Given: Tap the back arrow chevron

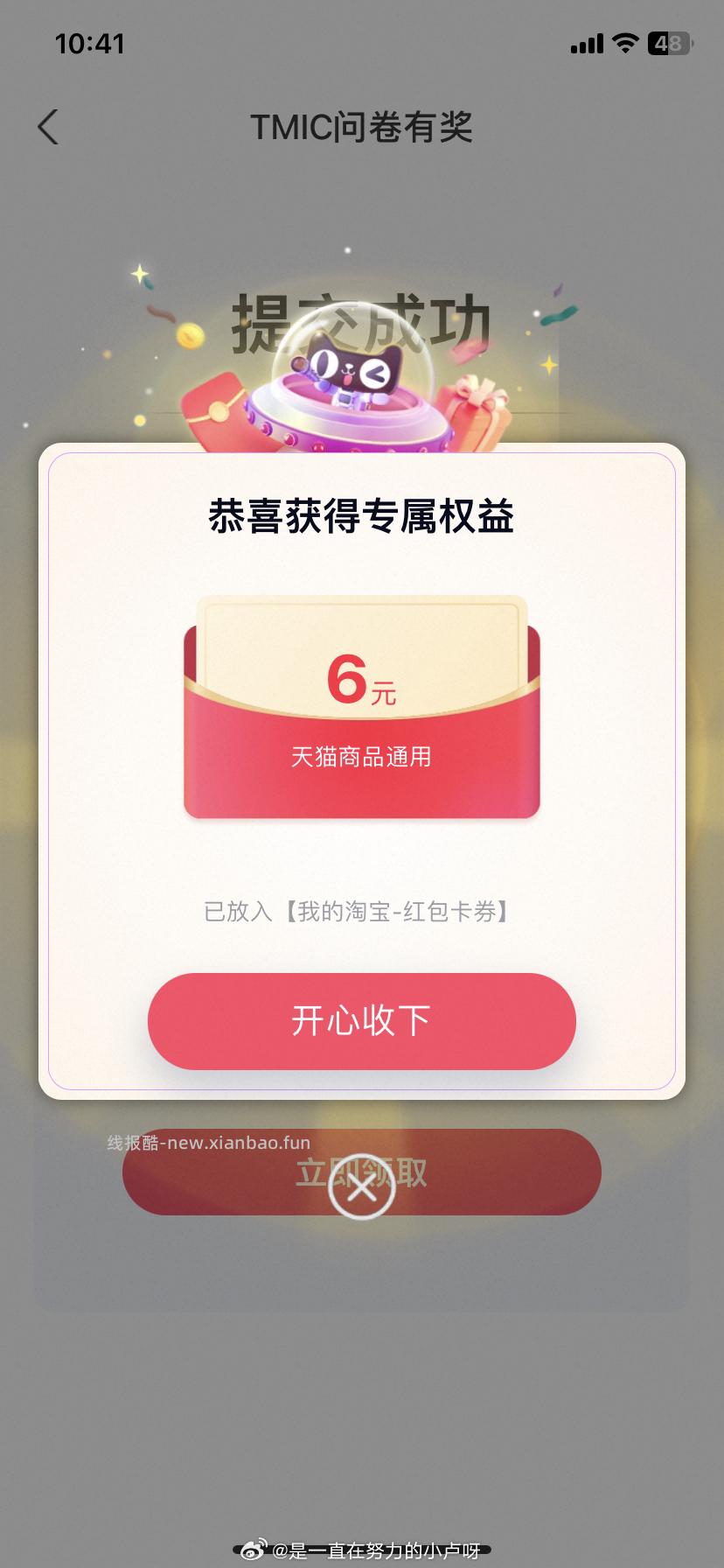Looking at the screenshot, I should tap(48, 127).
